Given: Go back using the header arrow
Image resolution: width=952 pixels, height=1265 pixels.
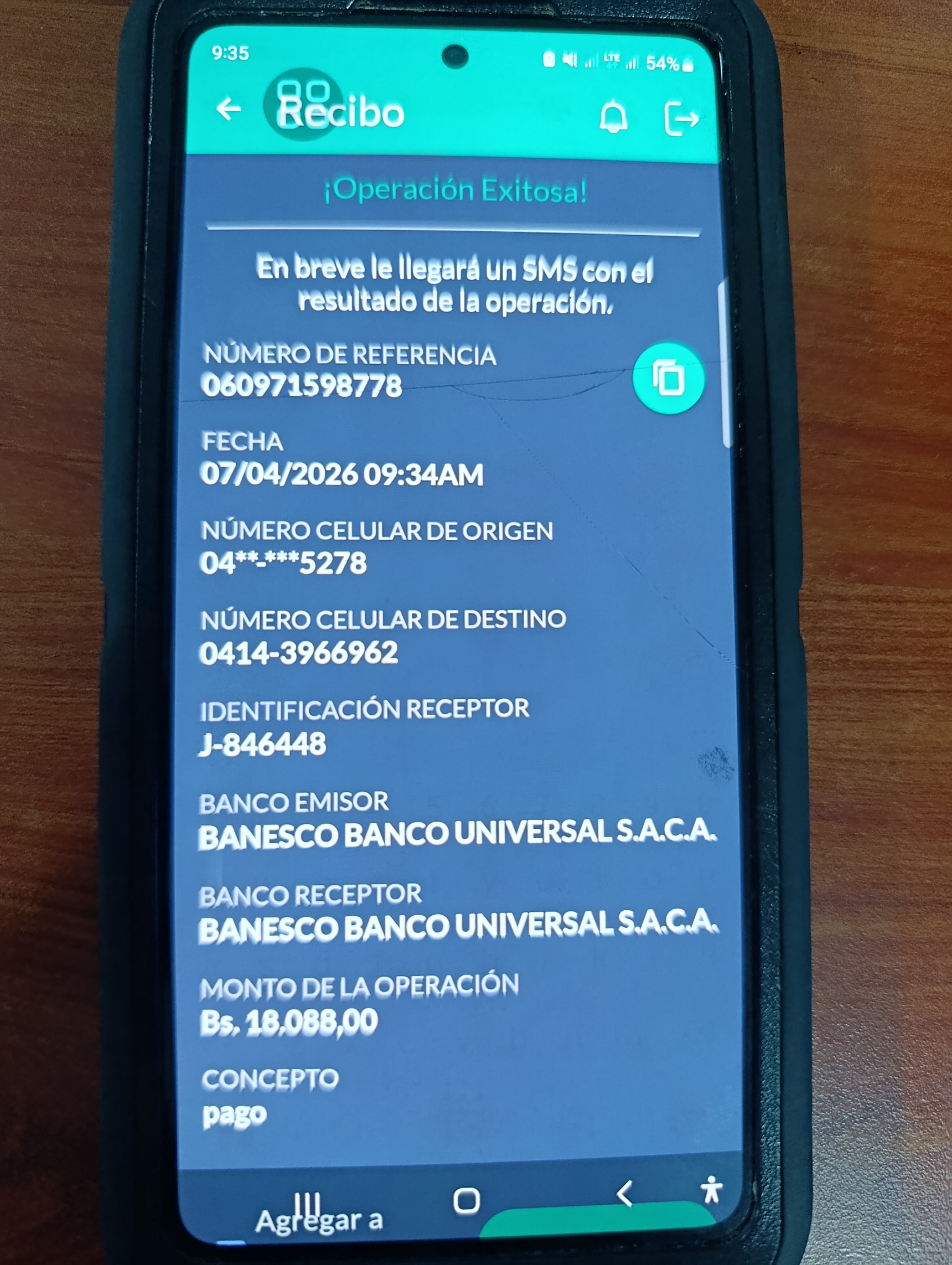Looking at the screenshot, I should click(x=229, y=109).
